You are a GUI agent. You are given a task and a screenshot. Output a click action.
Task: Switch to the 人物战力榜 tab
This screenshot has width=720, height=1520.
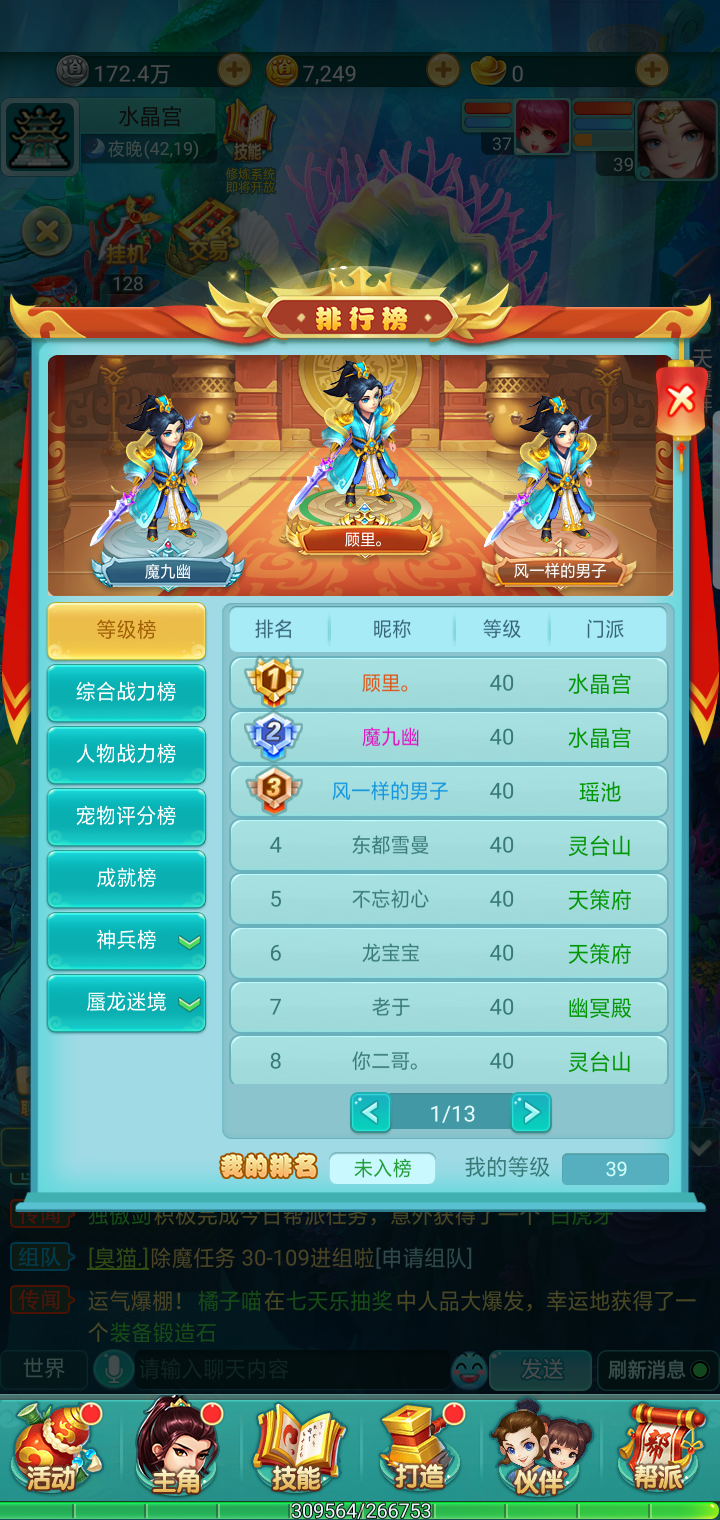click(126, 754)
